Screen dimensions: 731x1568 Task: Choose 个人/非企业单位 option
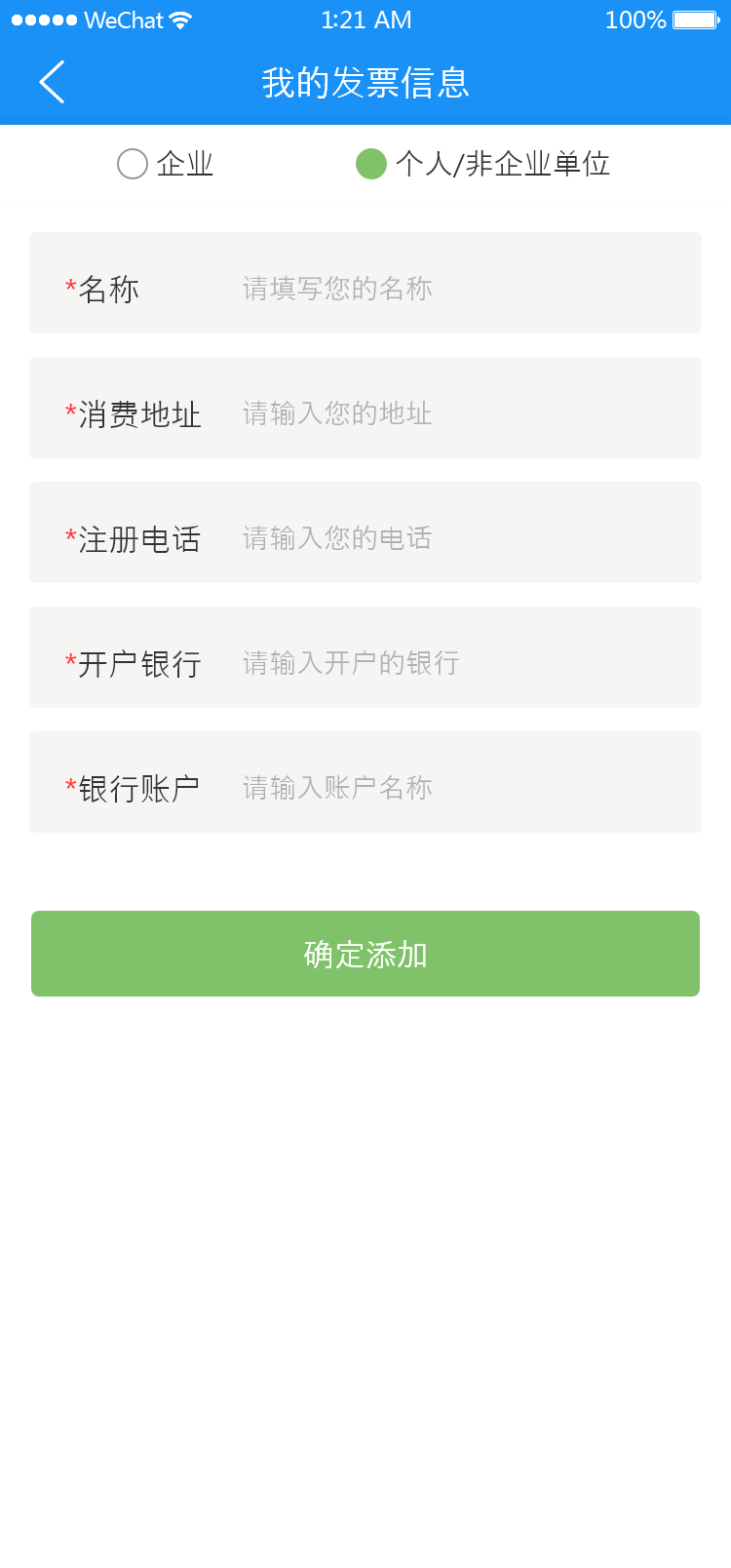coord(371,164)
